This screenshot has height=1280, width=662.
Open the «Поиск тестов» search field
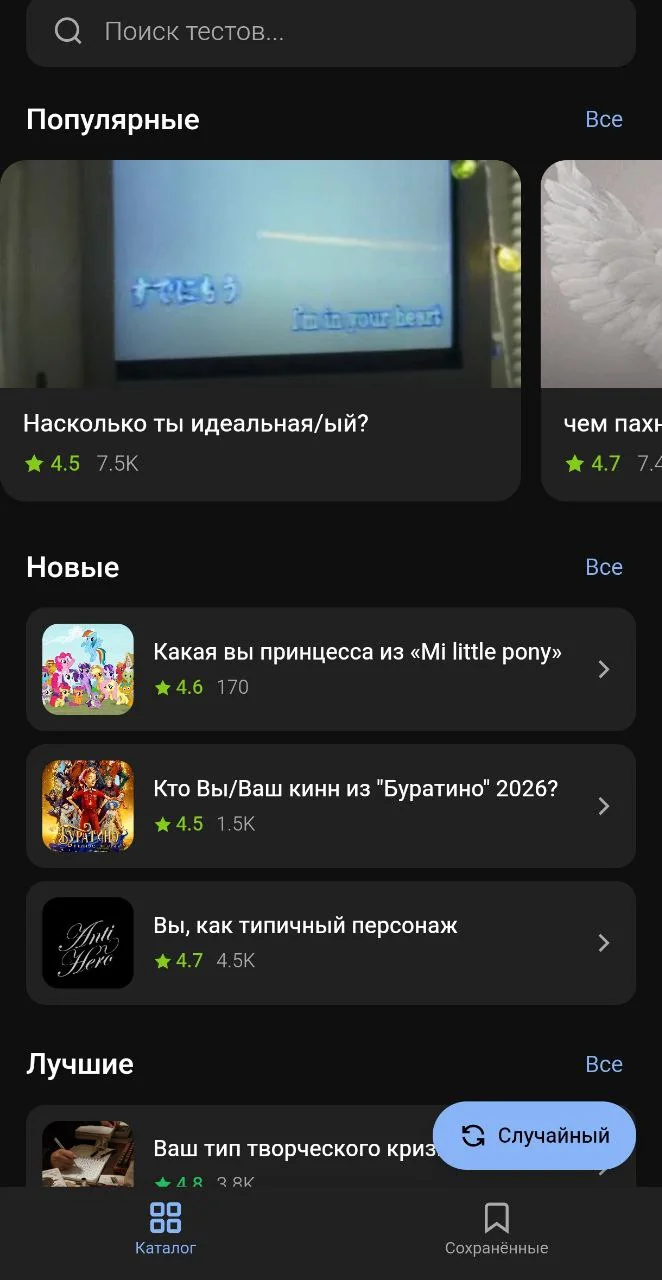point(331,32)
